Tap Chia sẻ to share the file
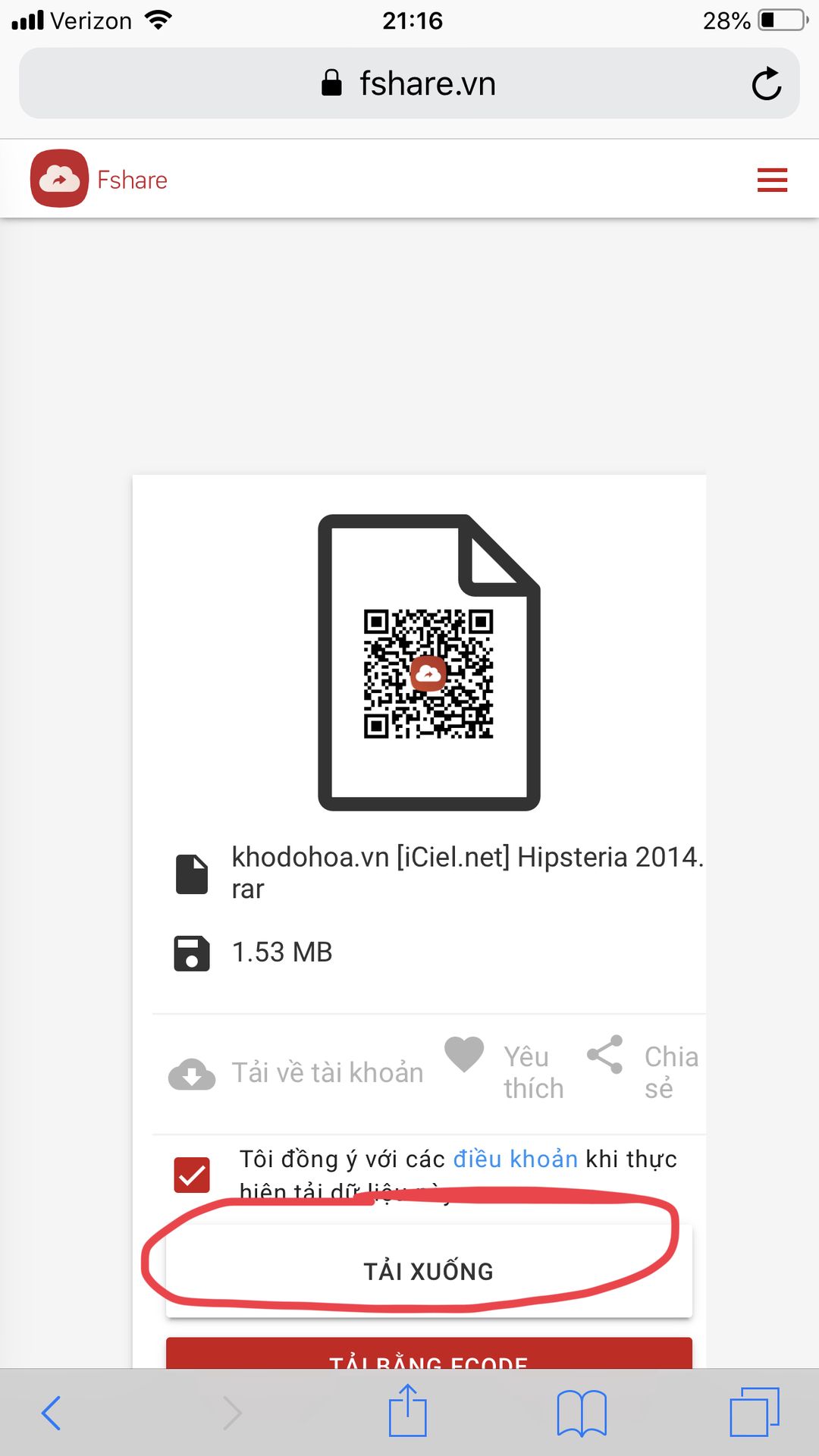Image resolution: width=819 pixels, height=1456 pixels. coord(643,1071)
